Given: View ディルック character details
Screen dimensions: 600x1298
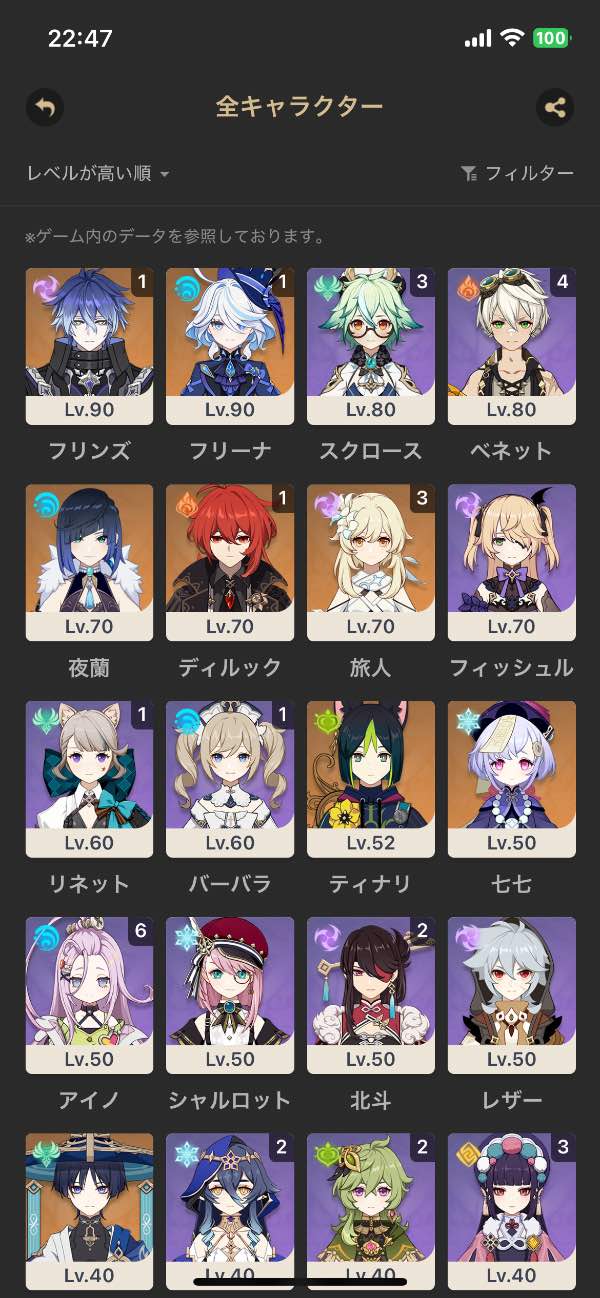Looking at the screenshot, I should (230, 562).
